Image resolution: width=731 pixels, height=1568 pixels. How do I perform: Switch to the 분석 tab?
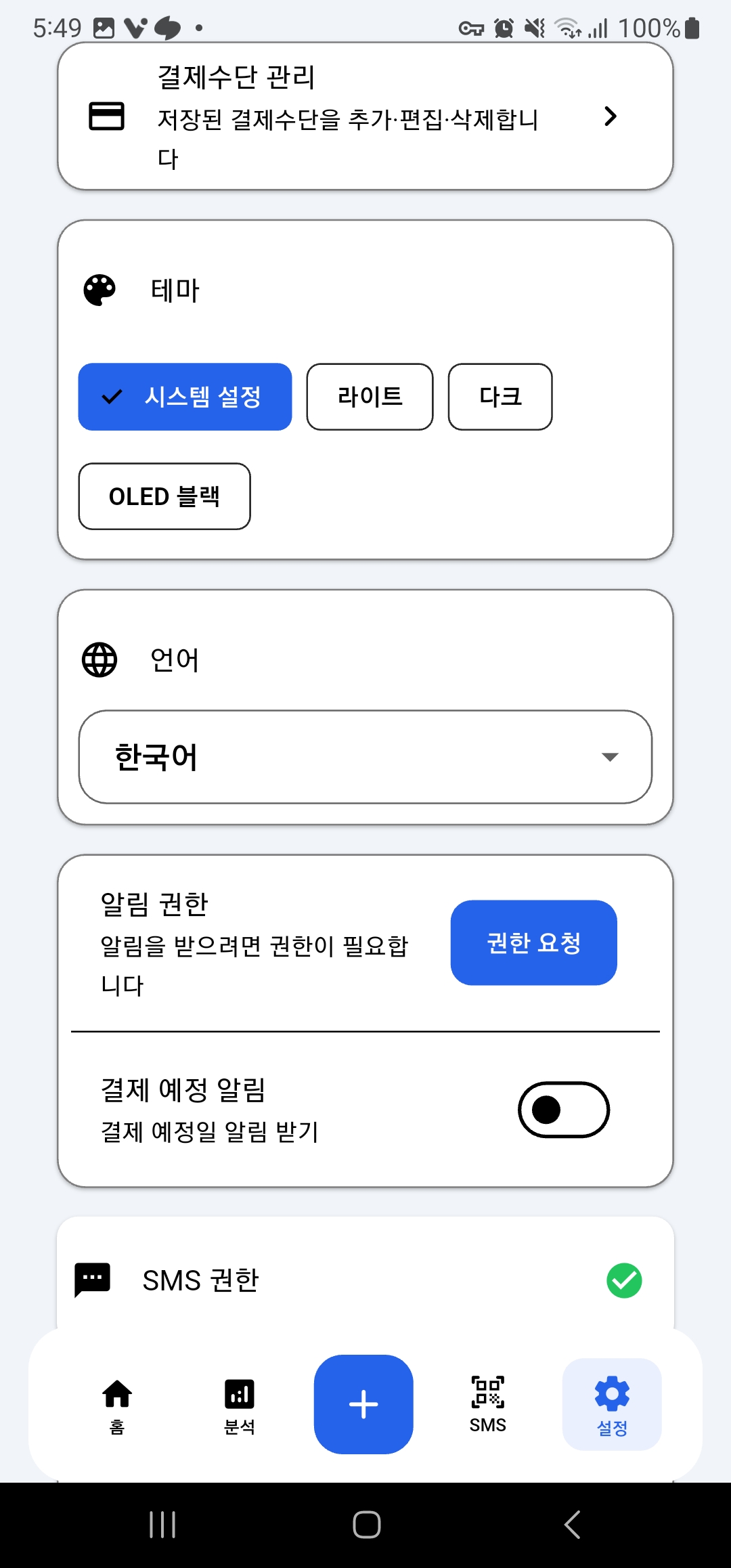[x=240, y=1406]
